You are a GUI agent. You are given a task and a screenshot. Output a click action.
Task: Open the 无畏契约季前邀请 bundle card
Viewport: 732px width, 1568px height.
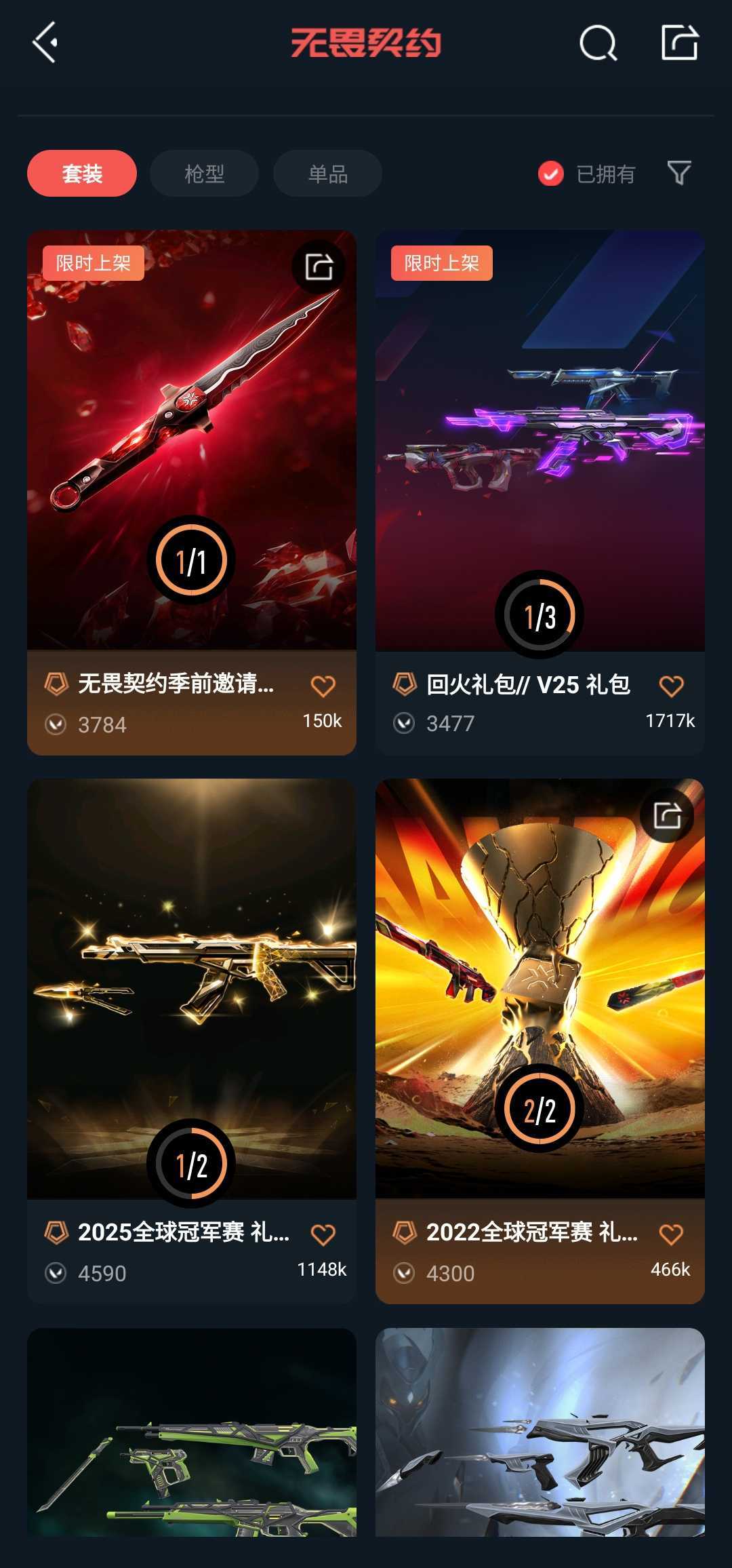191,441
